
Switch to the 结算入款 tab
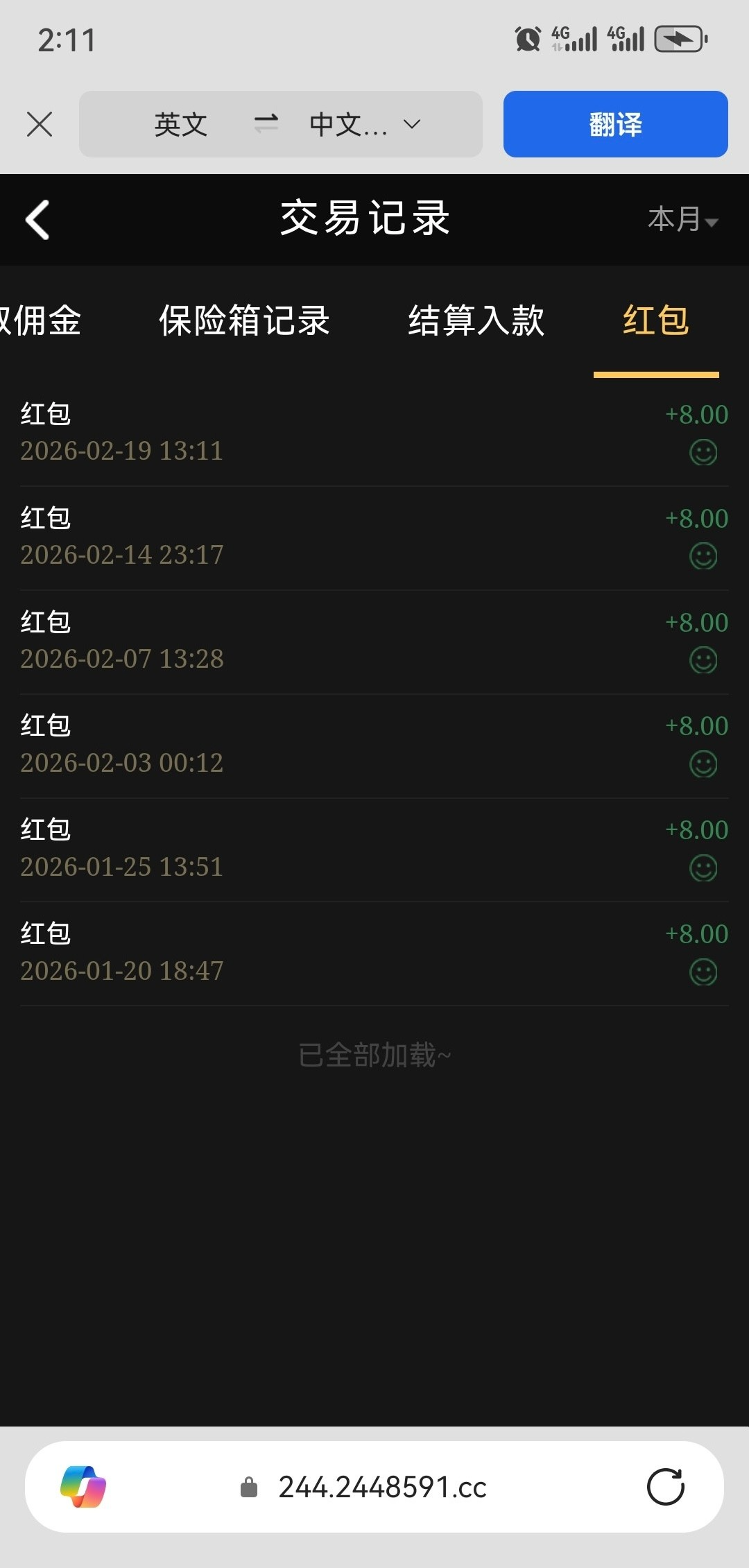point(476,321)
